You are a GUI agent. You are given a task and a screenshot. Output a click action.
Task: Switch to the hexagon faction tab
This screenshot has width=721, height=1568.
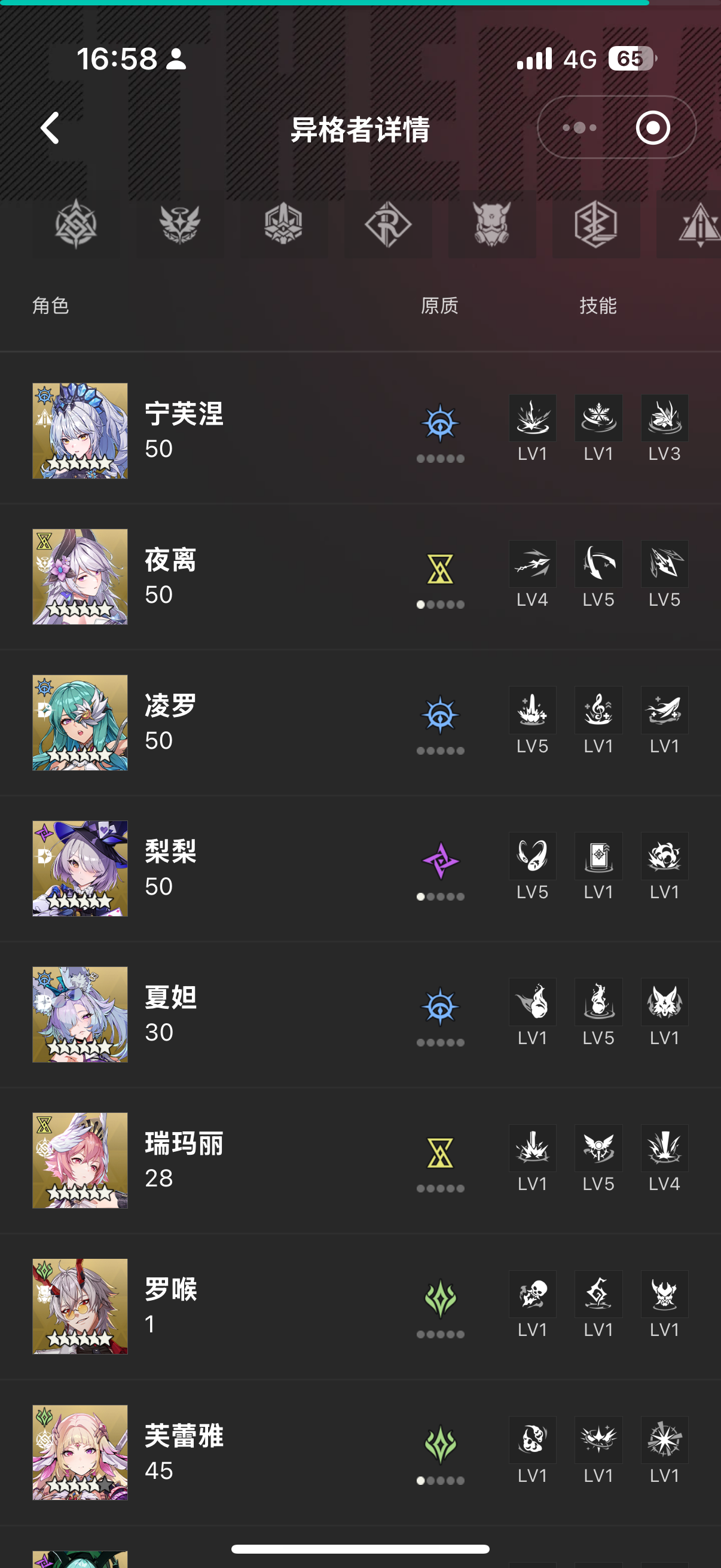[595, 225]
